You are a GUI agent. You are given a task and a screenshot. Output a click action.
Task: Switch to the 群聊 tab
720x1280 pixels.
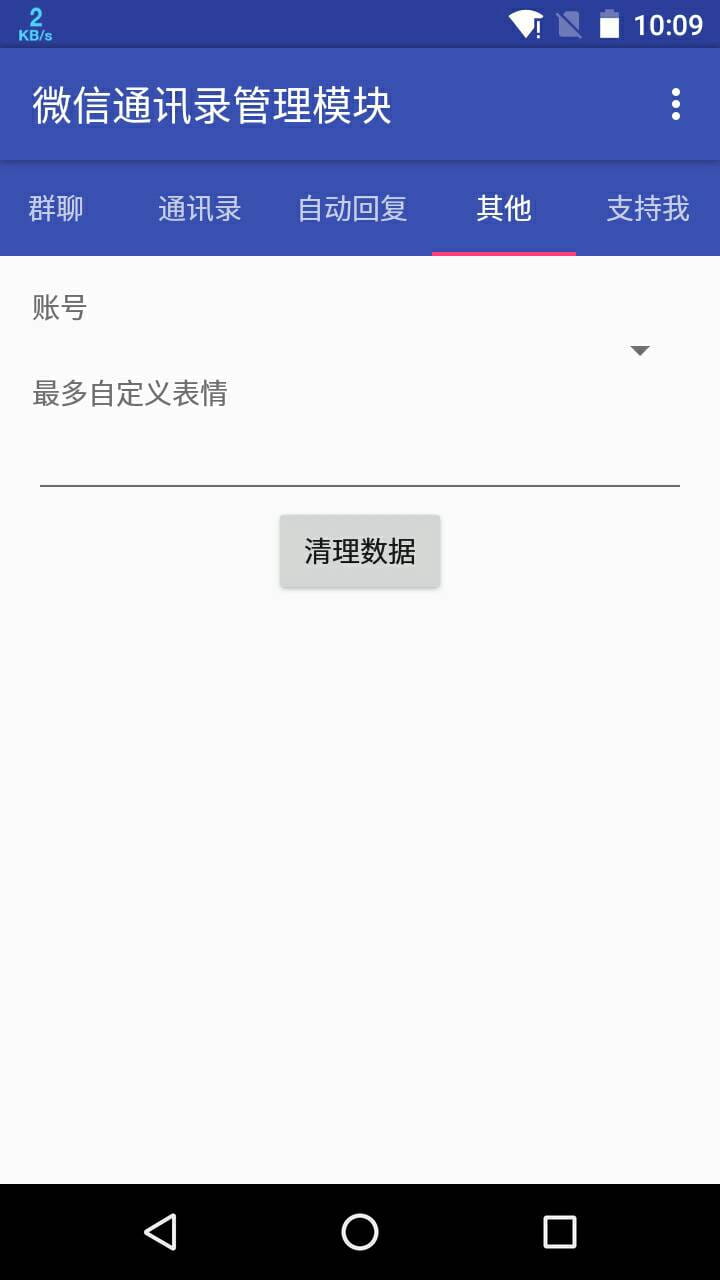click(x=56, y=208)
